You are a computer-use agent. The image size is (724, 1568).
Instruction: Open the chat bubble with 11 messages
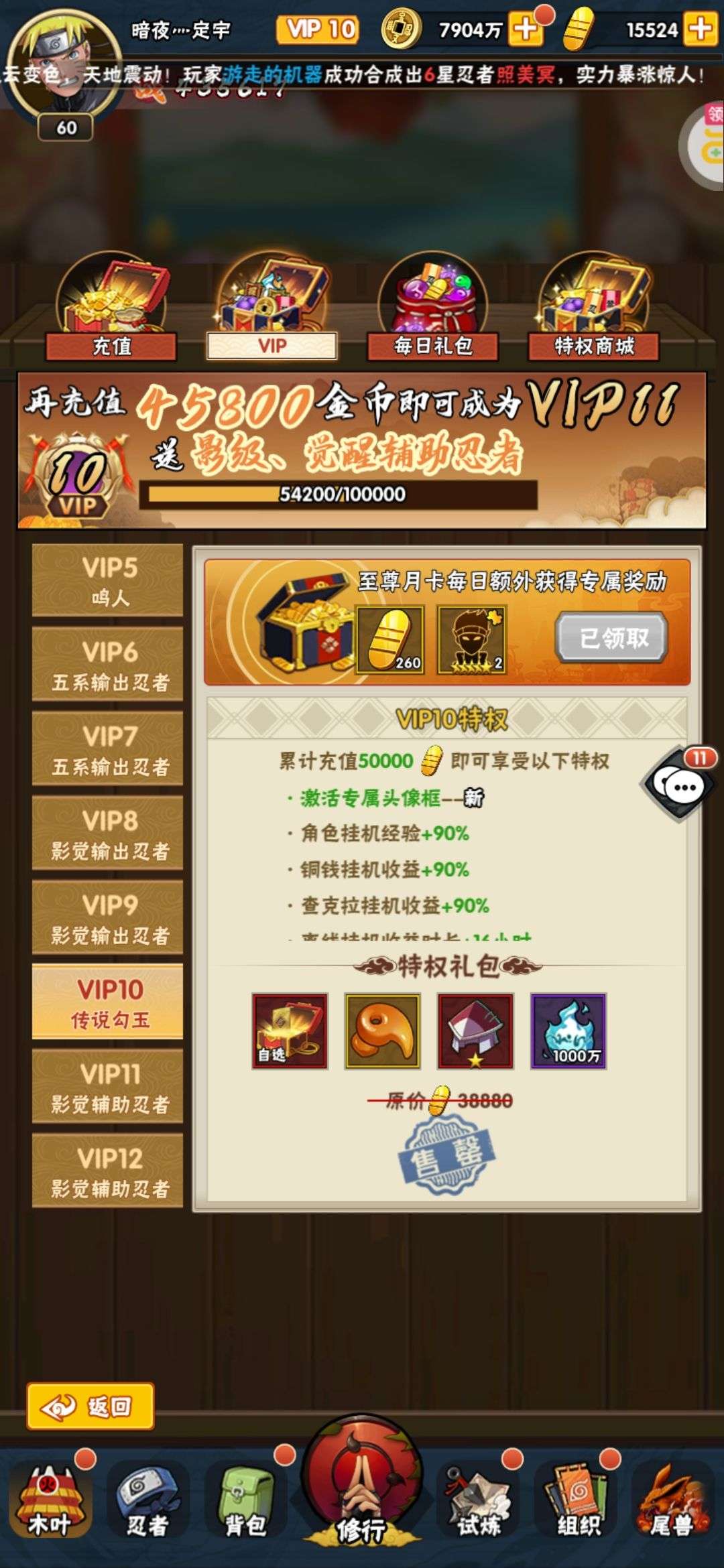pos(680,784)
